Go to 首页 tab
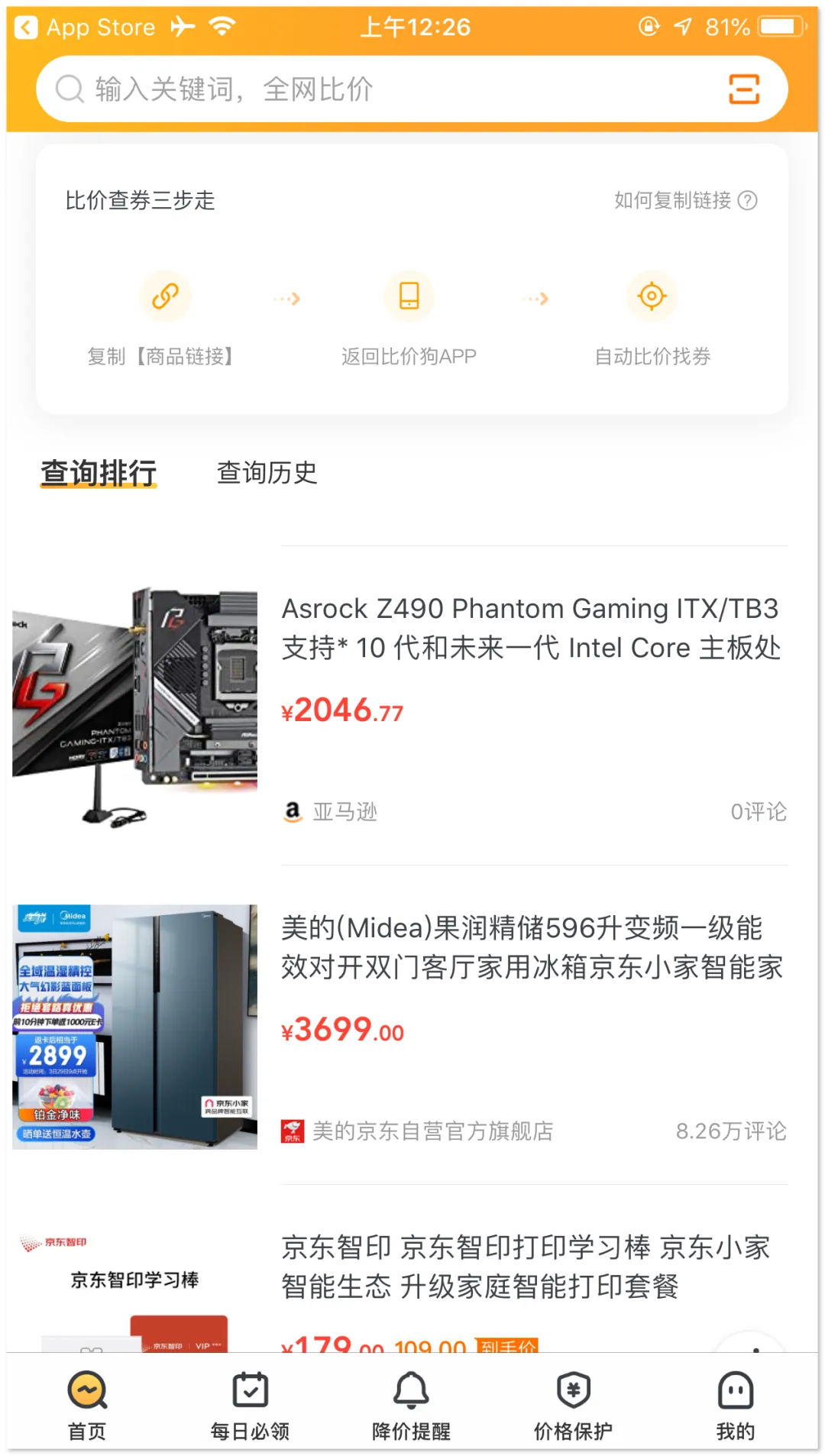825x1456 pixels. (87, 1404)
